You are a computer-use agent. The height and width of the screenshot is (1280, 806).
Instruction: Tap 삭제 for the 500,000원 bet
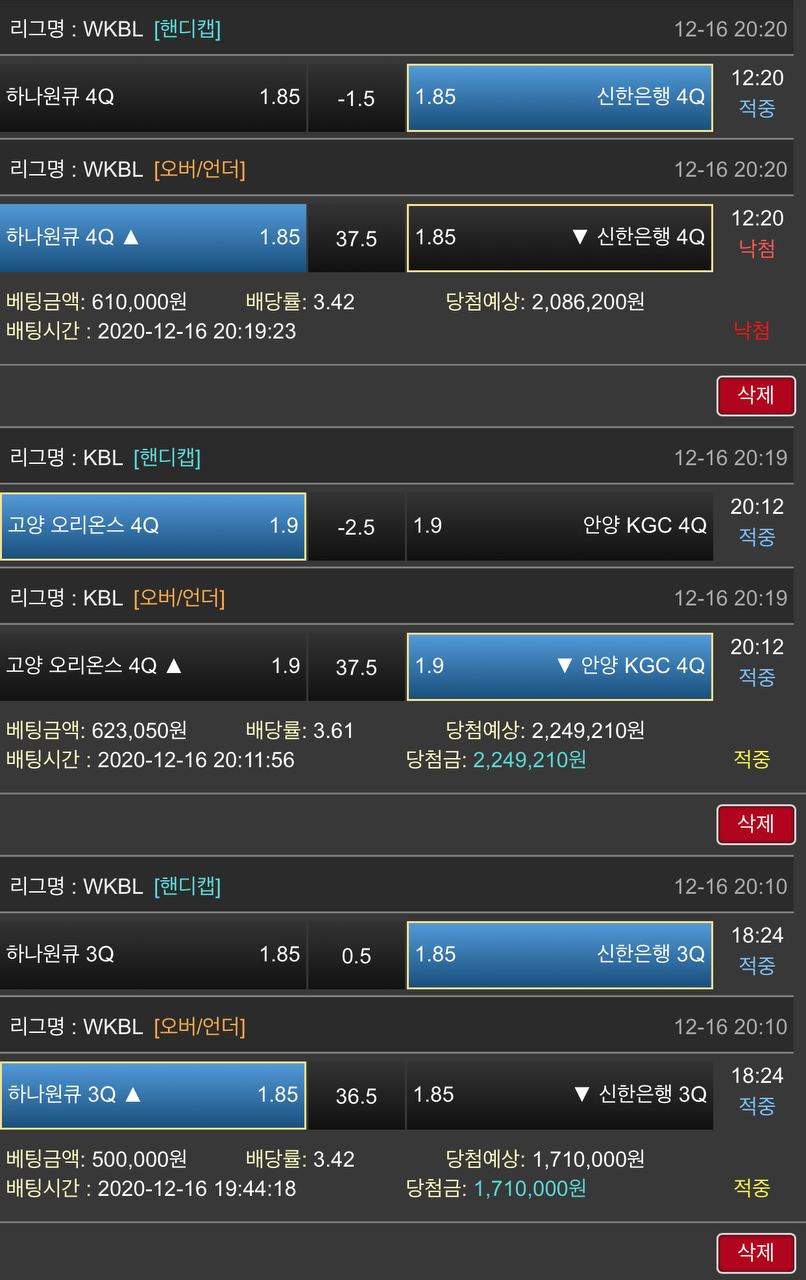[756, 1252]
